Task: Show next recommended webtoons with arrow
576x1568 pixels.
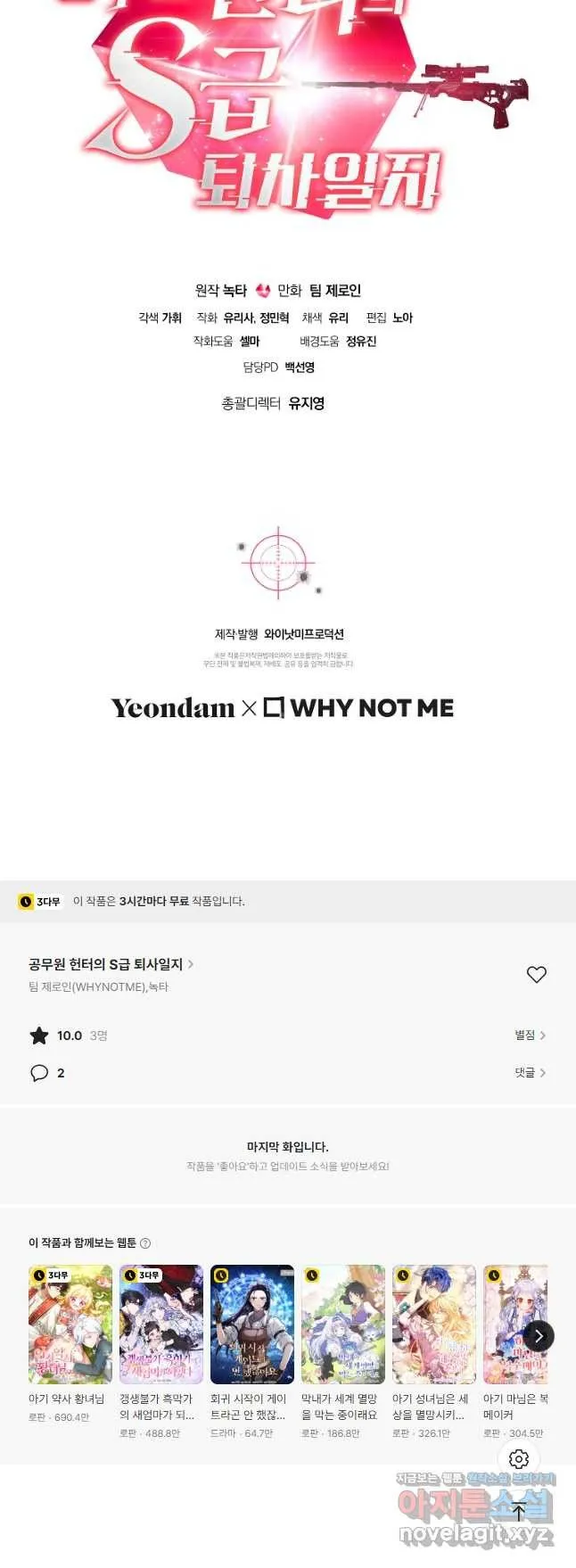Action: [x=539, y=1335]
